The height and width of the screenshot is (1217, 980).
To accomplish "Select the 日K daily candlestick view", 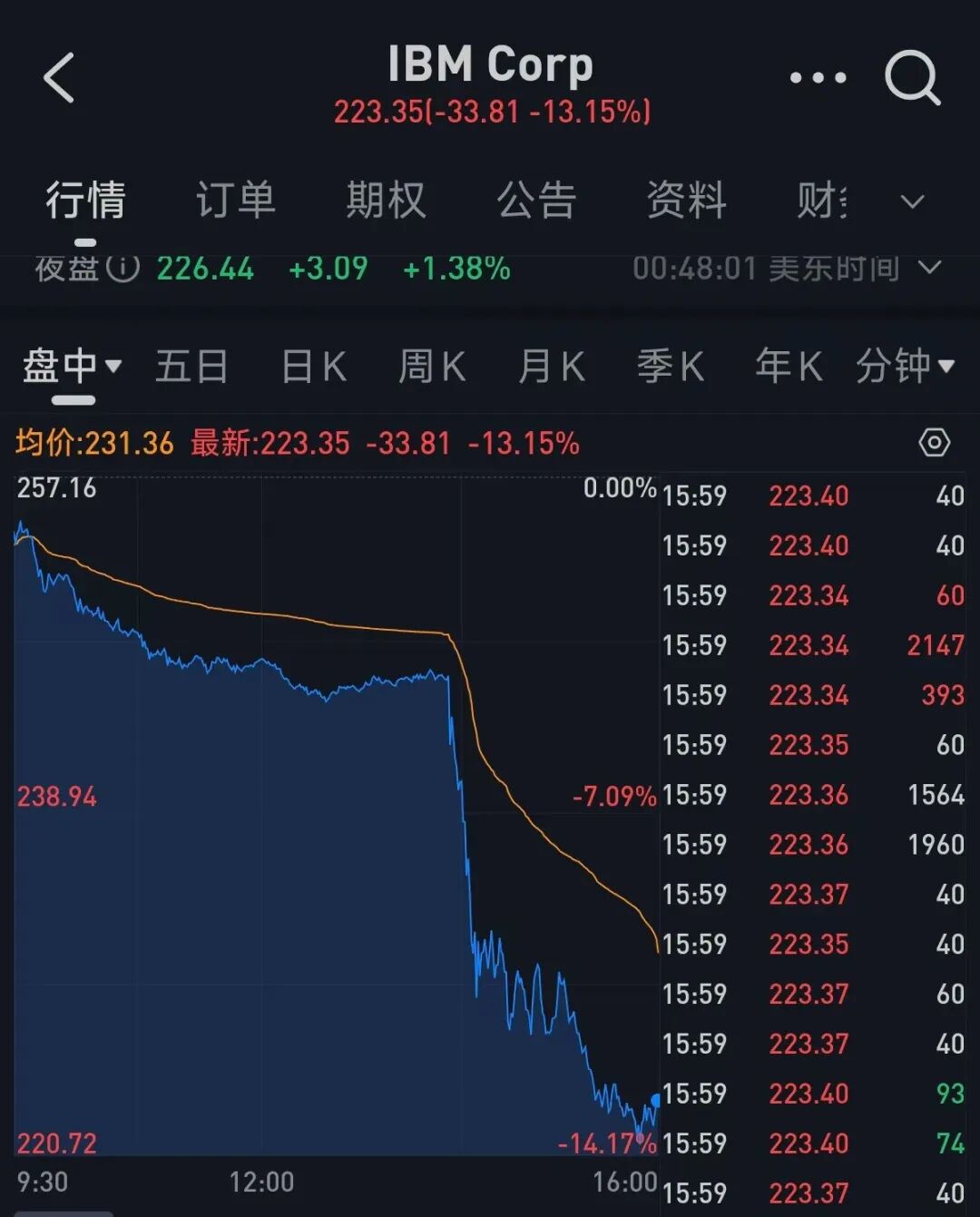I will tap(313, 366).
